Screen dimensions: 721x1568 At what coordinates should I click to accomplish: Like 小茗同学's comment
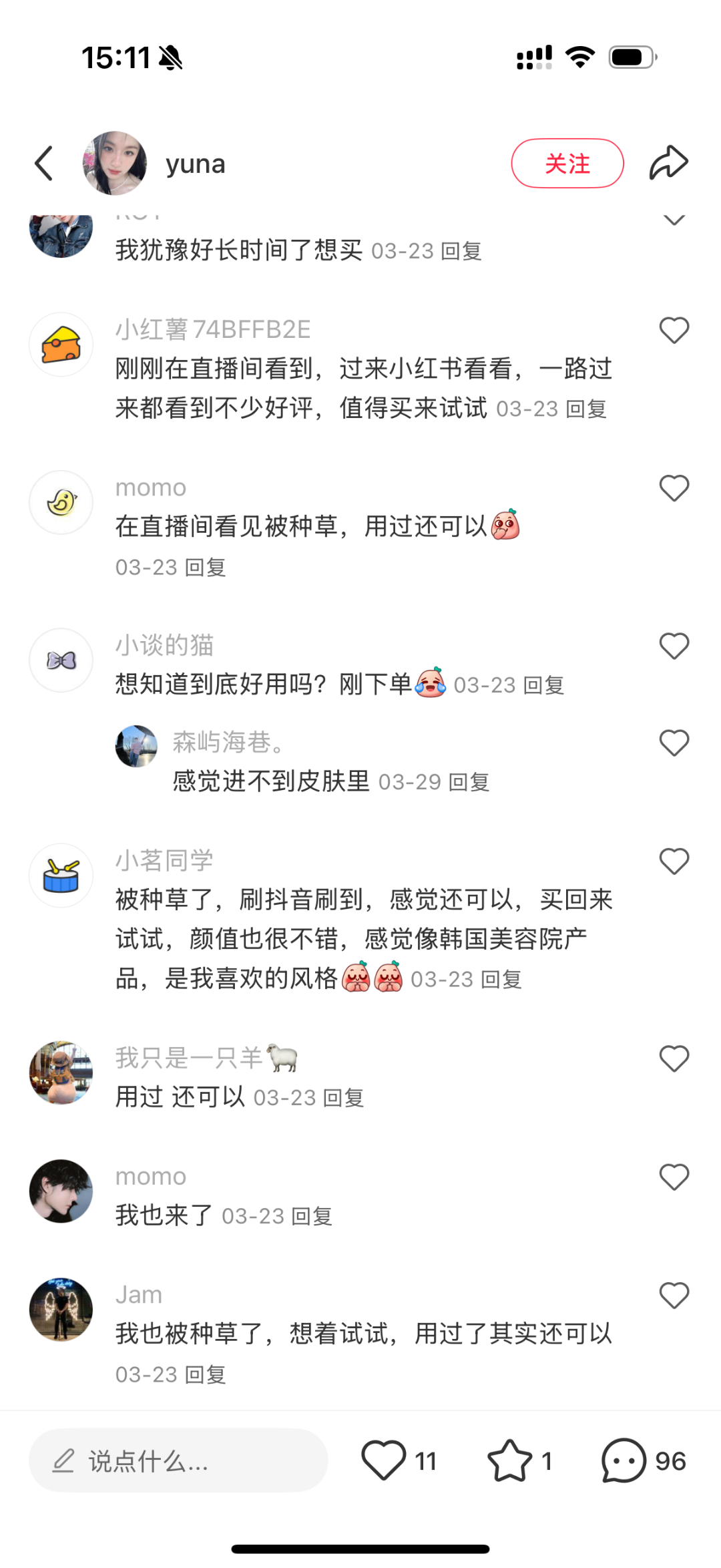coord(674,861)
